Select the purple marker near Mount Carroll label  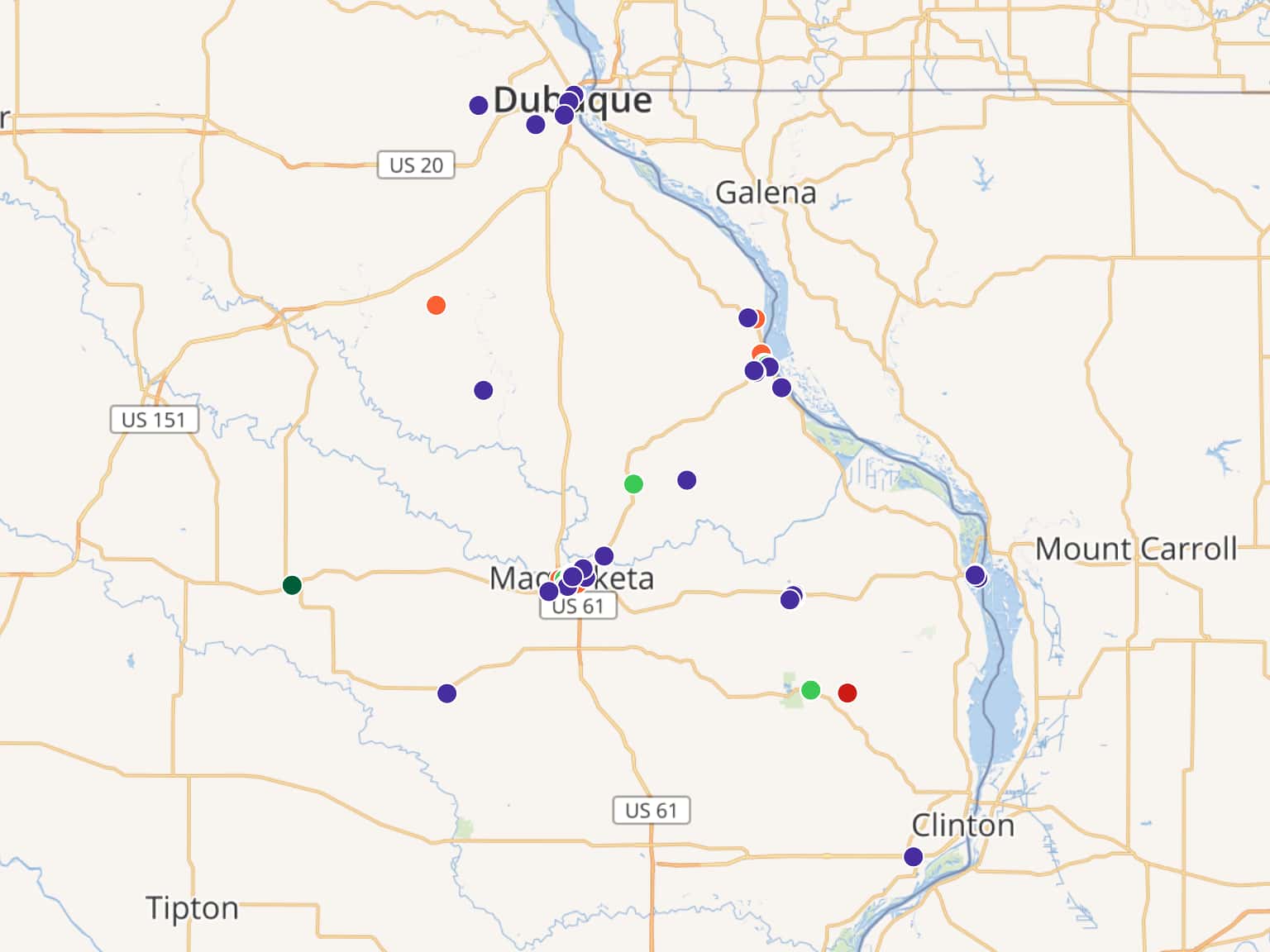pyautogui.click(x=976, y=575)
